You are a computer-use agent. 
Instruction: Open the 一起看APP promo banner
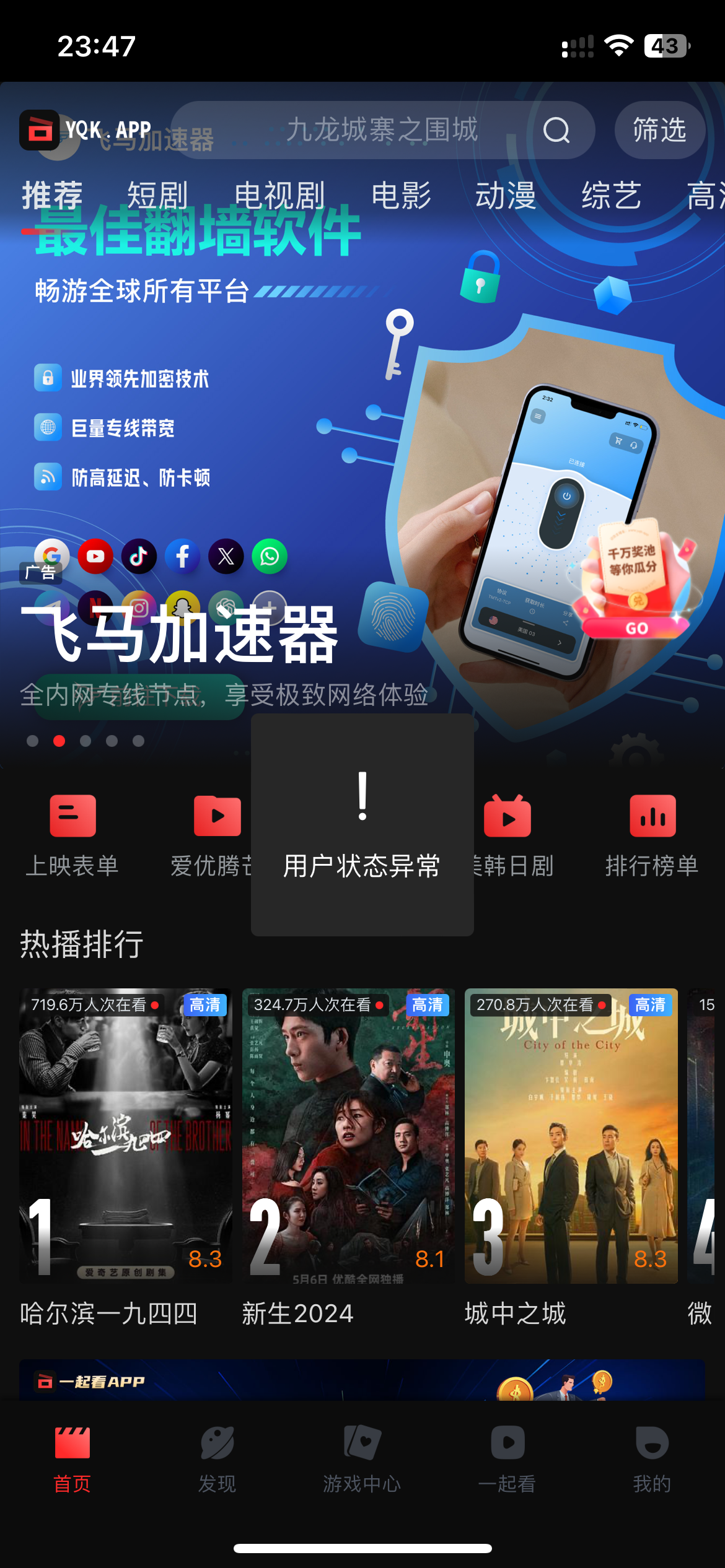pos(362,1380)
